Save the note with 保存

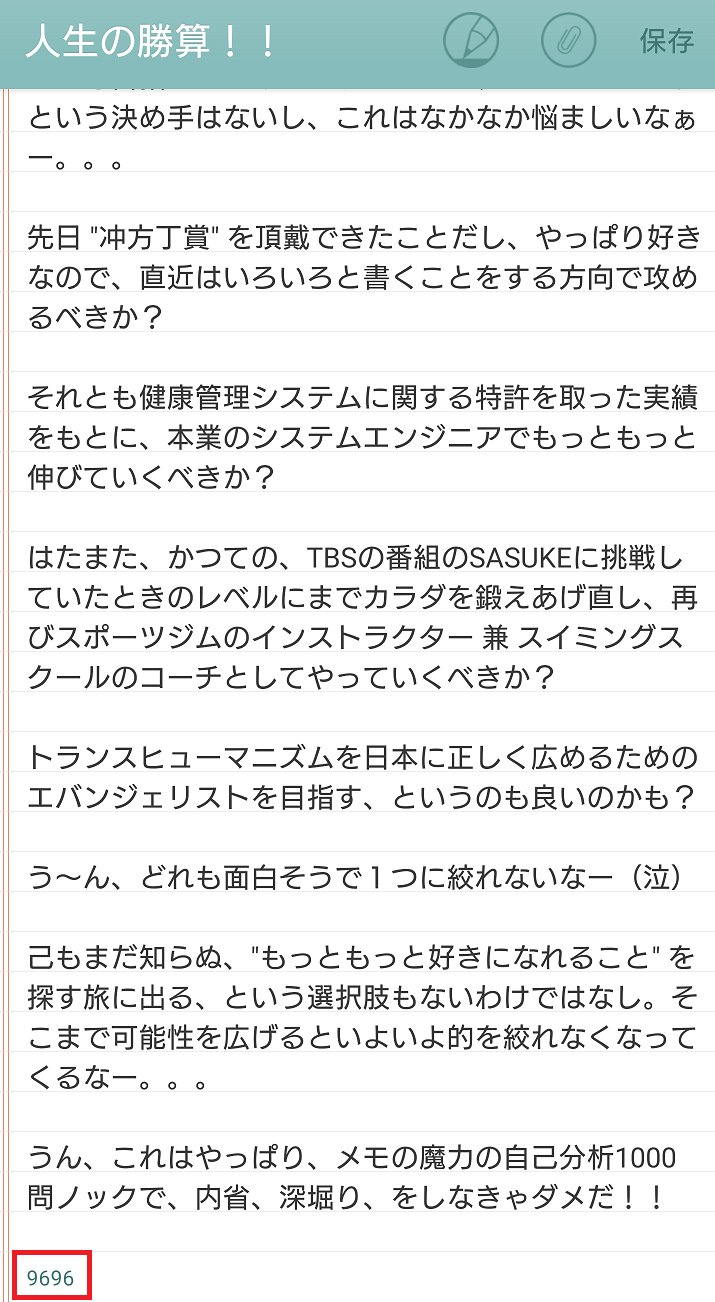(667, 42)
